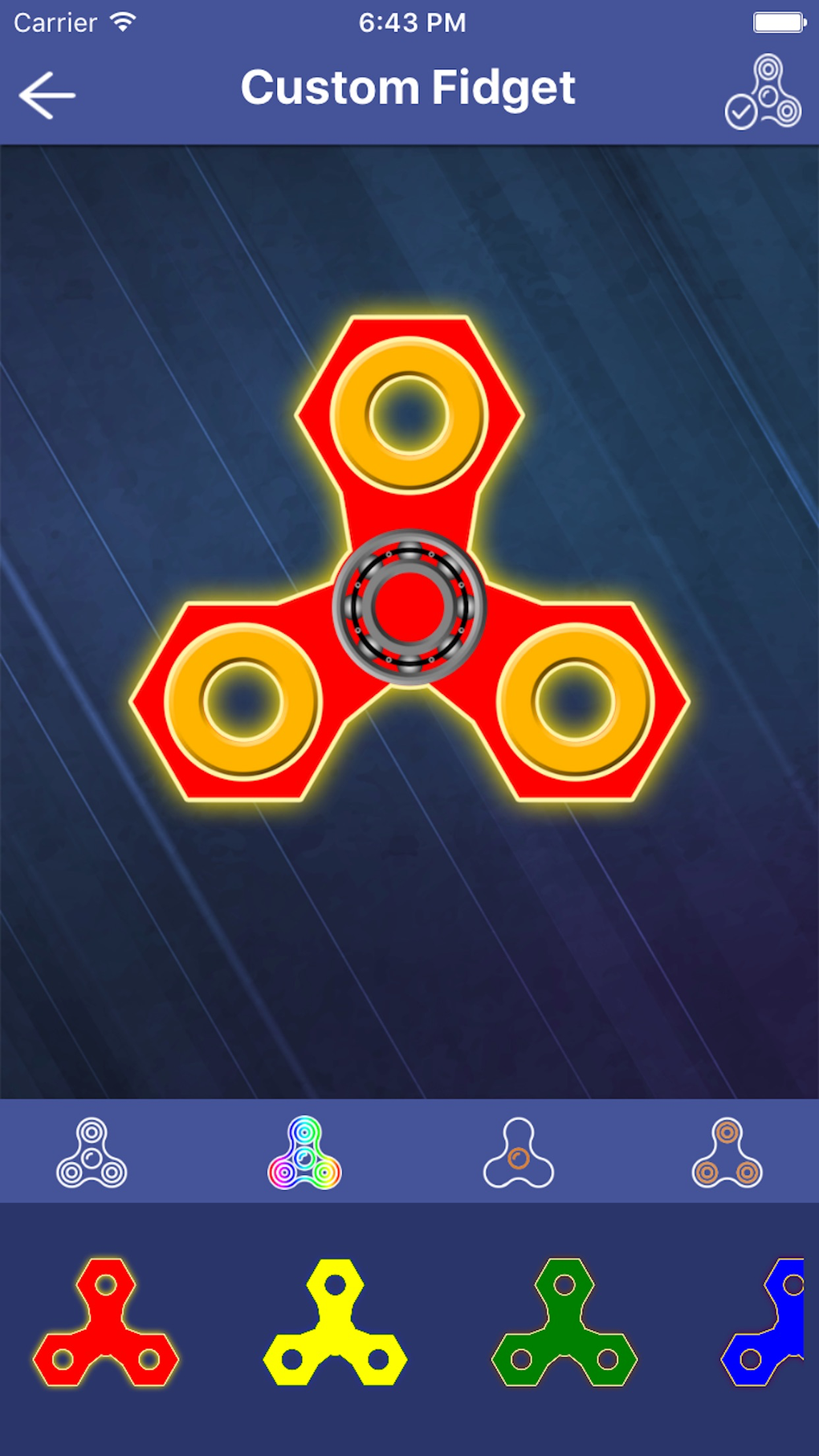Choose the yellow spinner body
Screen dimensions: 819x1456
[x=335, y=1324]
